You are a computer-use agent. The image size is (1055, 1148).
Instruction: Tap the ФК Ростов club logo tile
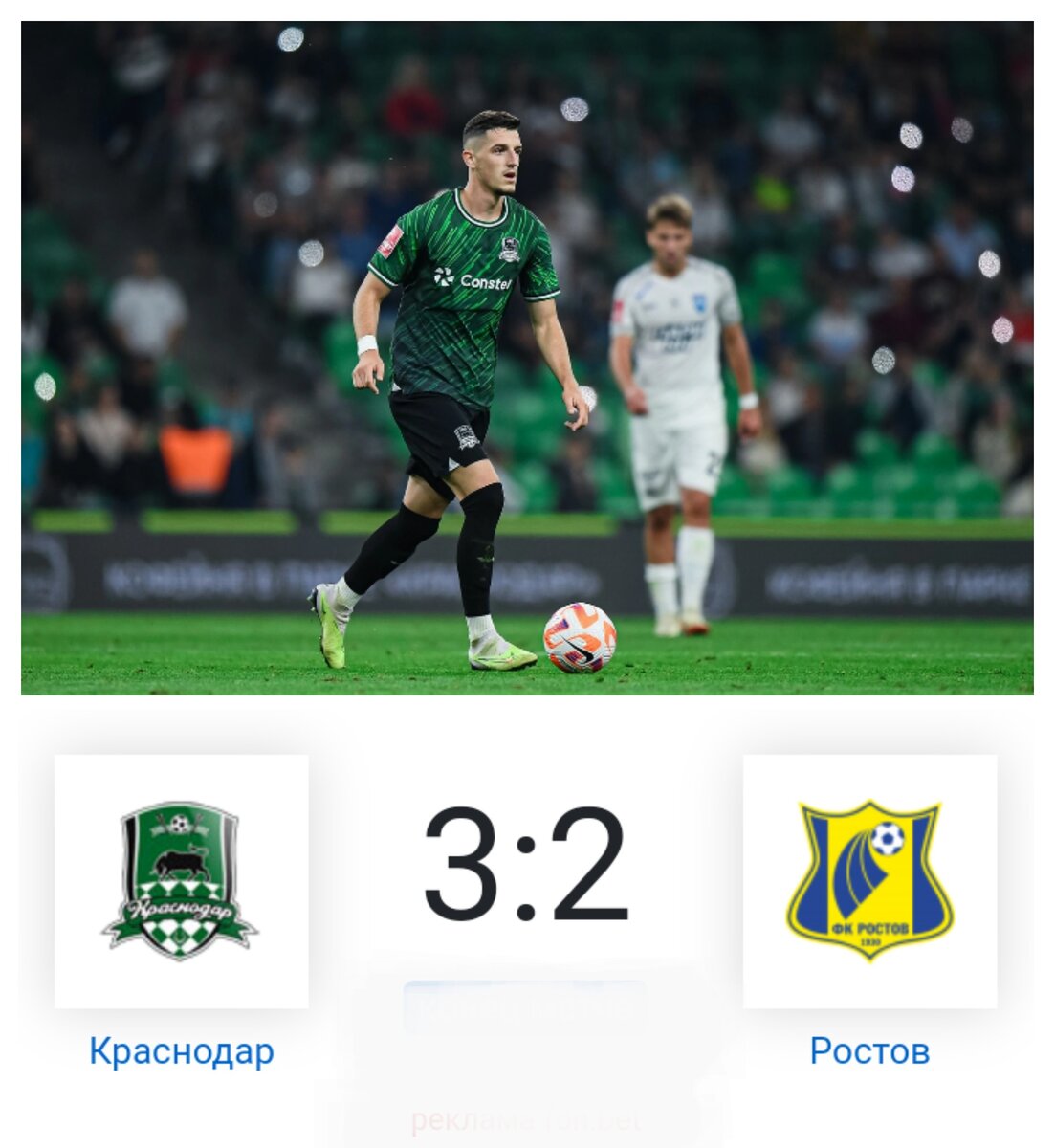click(869, 881)
